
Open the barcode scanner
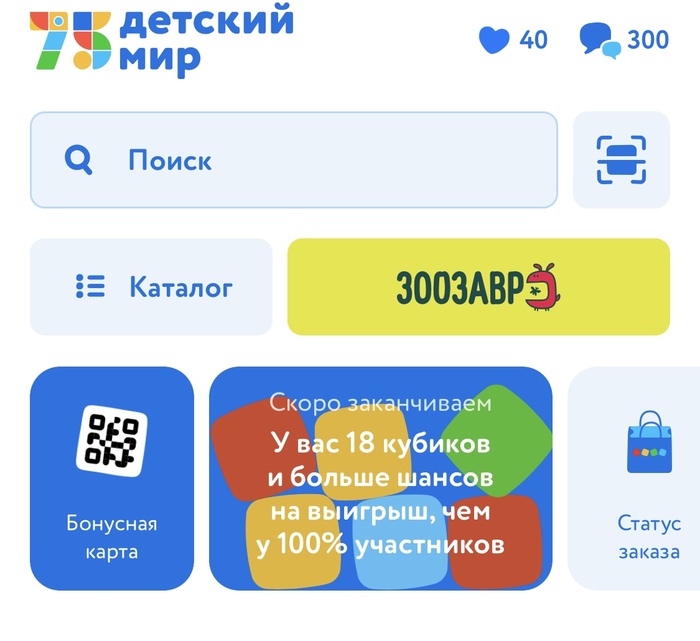click(x=621, y=160)
